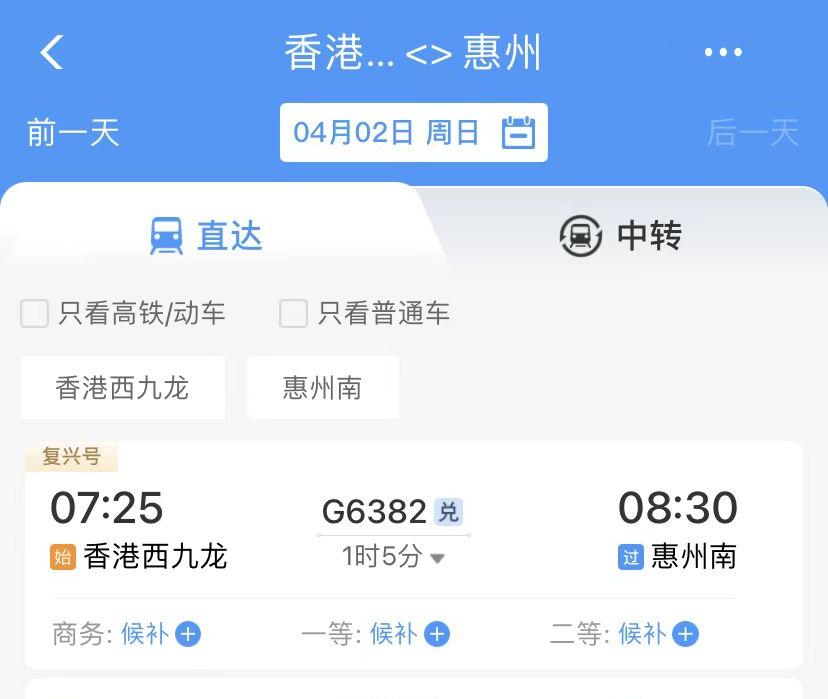Switch to the 直达 direct tab
The image size is (828, 699).
[x=206, y=236]
